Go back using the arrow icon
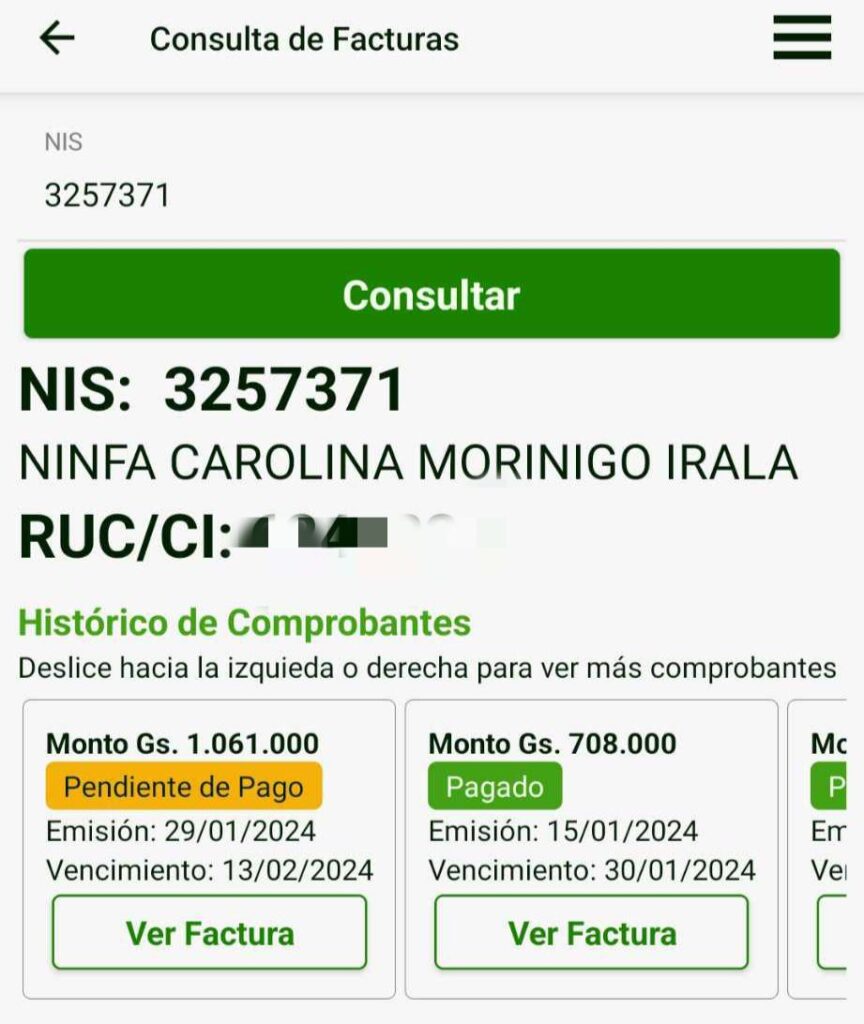This screenshot has height=1024, width=864. point(57,38)
